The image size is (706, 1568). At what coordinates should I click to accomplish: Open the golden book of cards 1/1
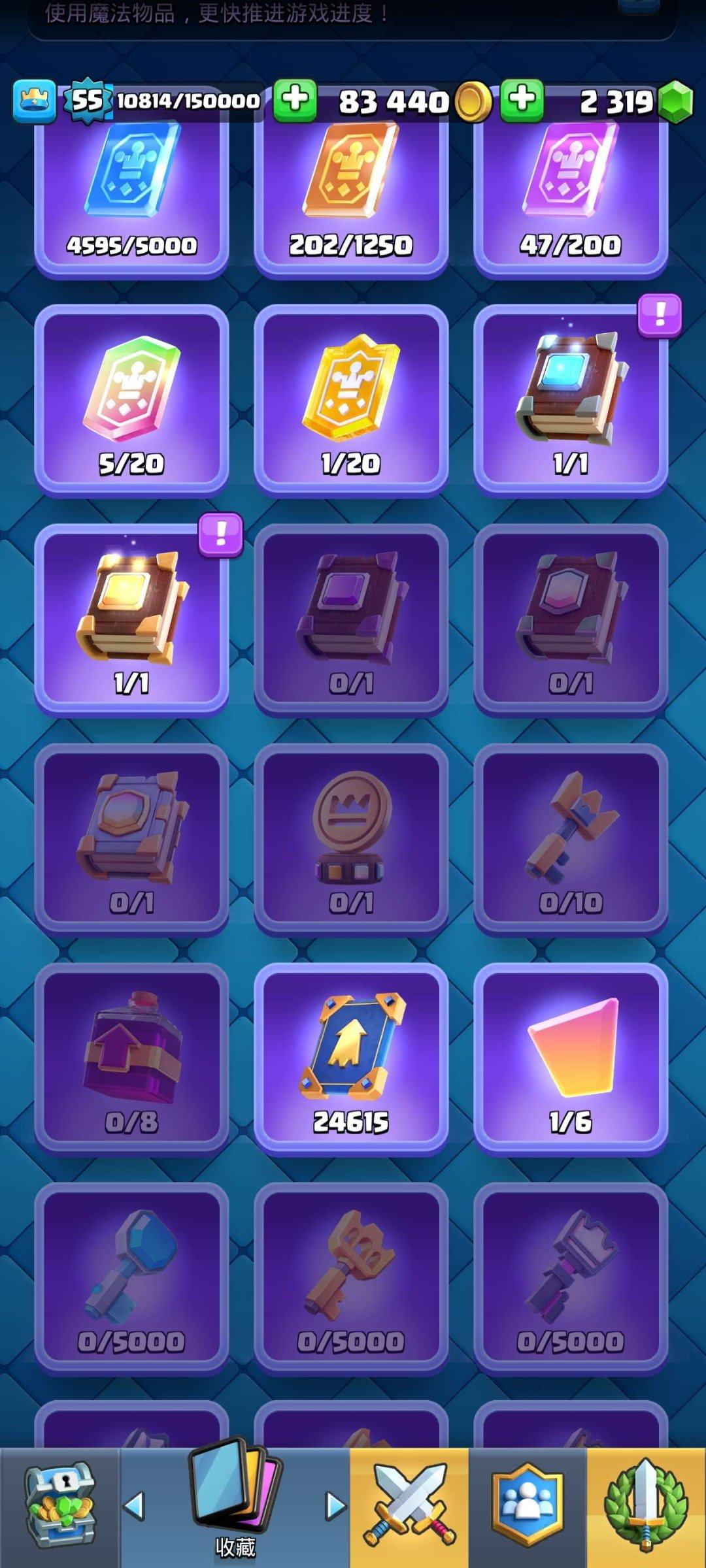pyautogui.click(x=131, y=619)
